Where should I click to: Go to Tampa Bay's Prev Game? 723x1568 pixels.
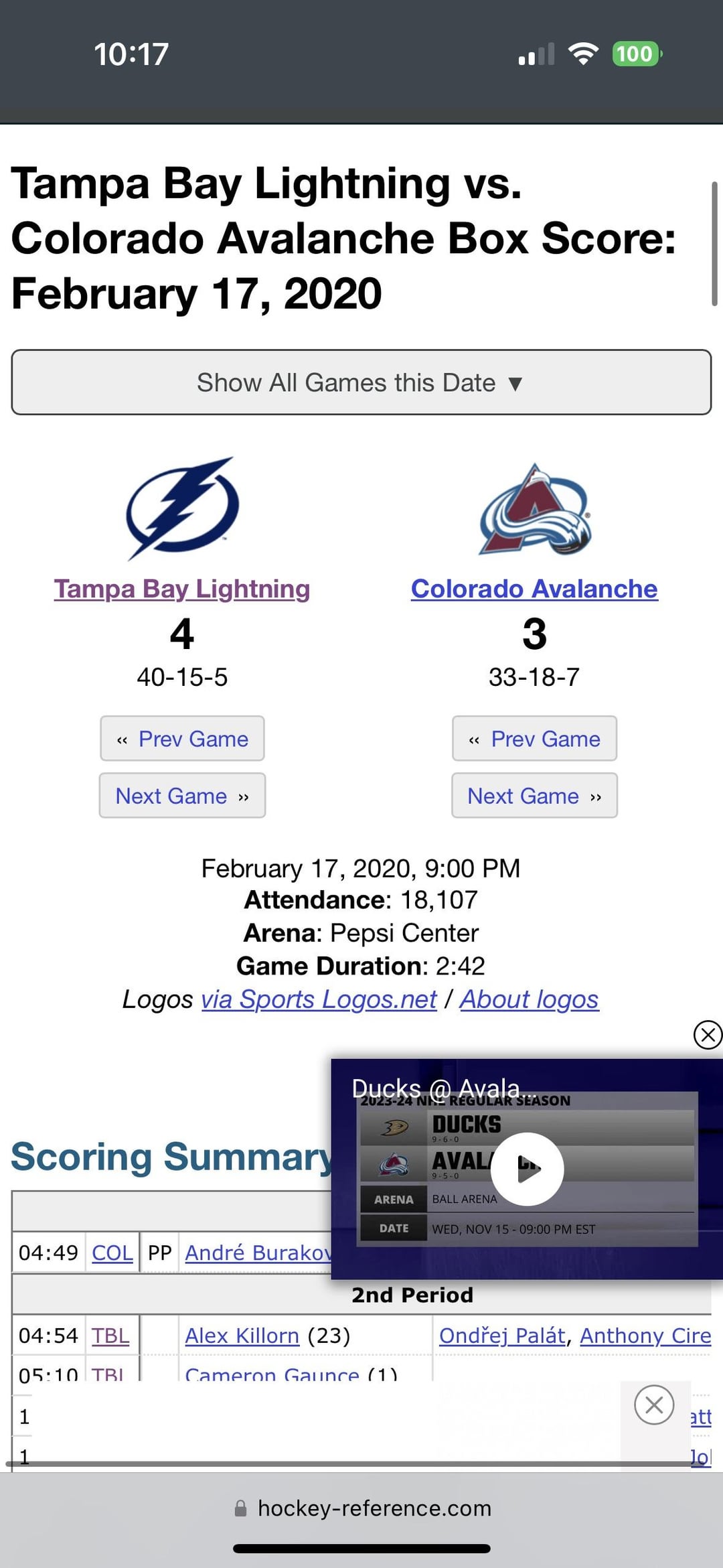(182, 738)
